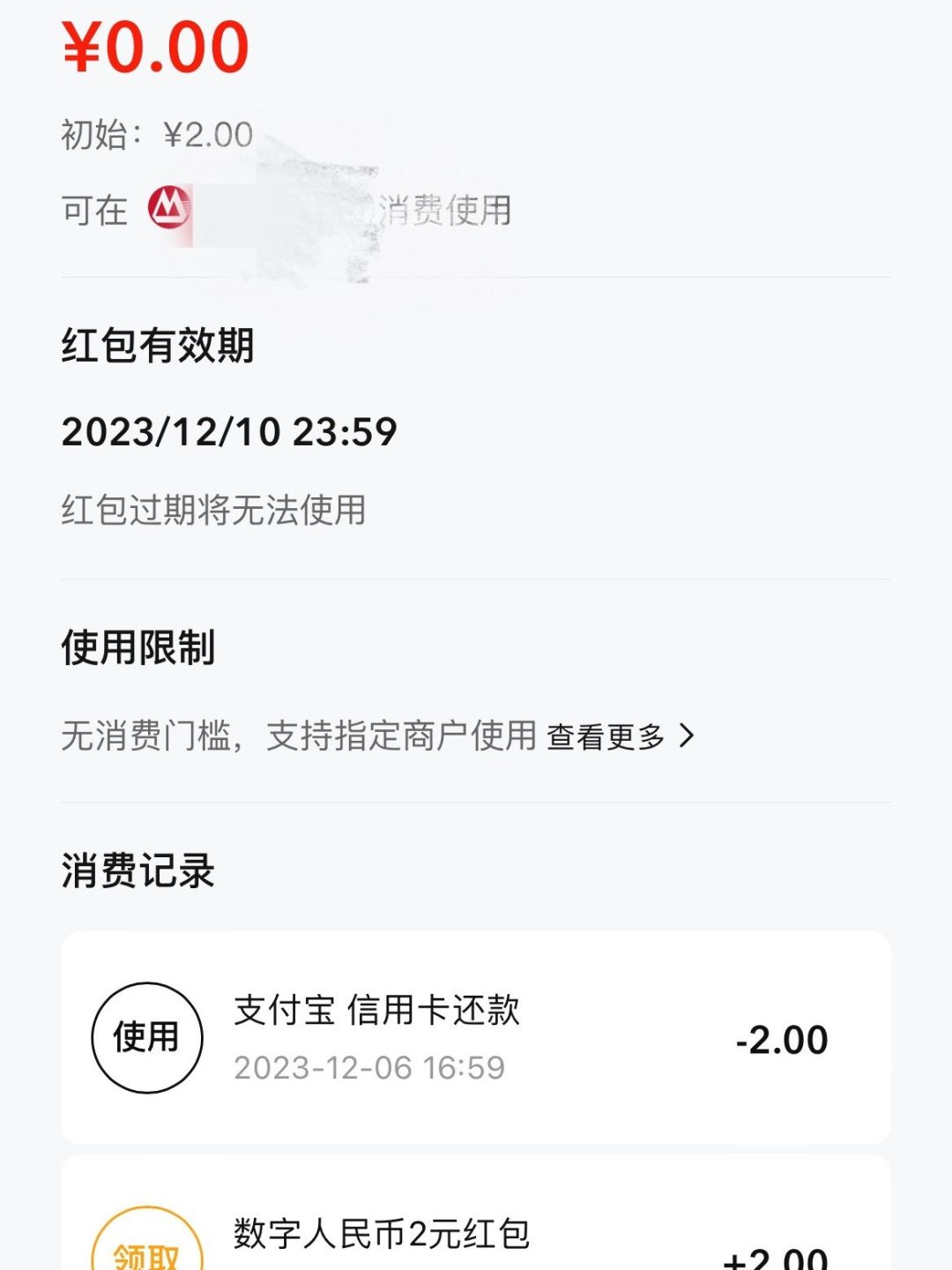The image size is (952, 1270).
Task: Click the 红包过期将无法使用 notice text
Action: pyautogui.click(x=210, y=504)
